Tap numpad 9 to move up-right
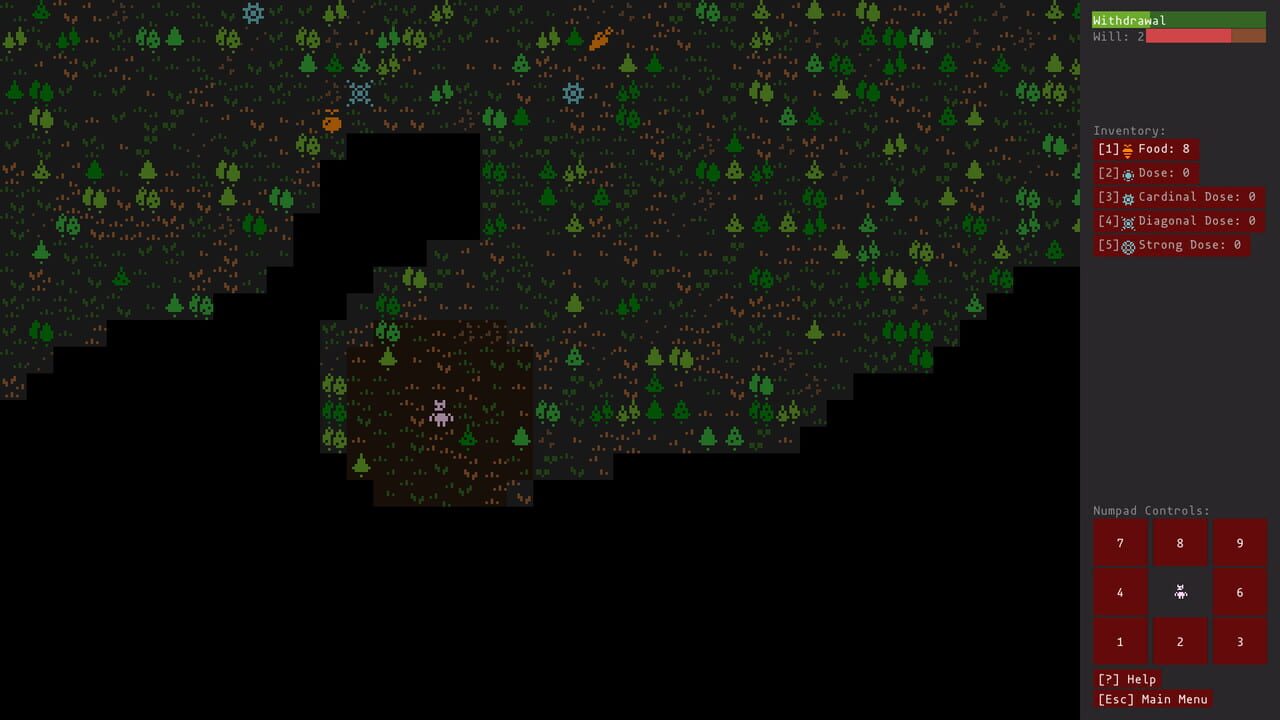This screenshot has height=720, width=1280. point(1240,543)
